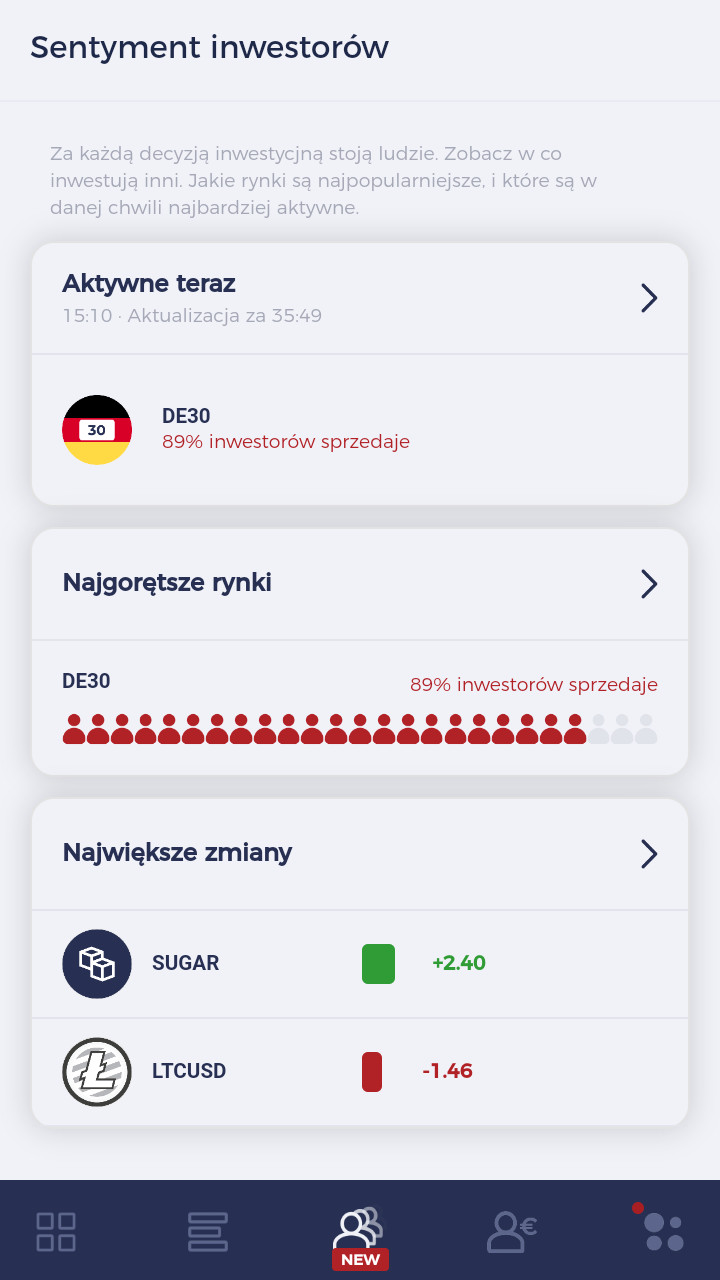Image resolution: width=720 pixels, height=1280 pixels.
Task: Open the account with euro tab
Action: [x=512, y=1232]
